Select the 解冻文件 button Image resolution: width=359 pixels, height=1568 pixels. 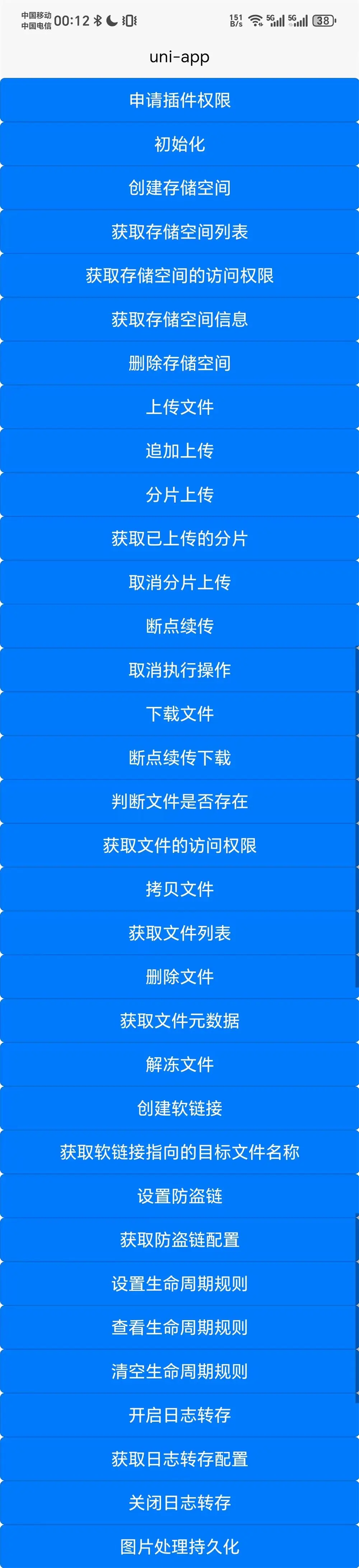point(179,1064)
